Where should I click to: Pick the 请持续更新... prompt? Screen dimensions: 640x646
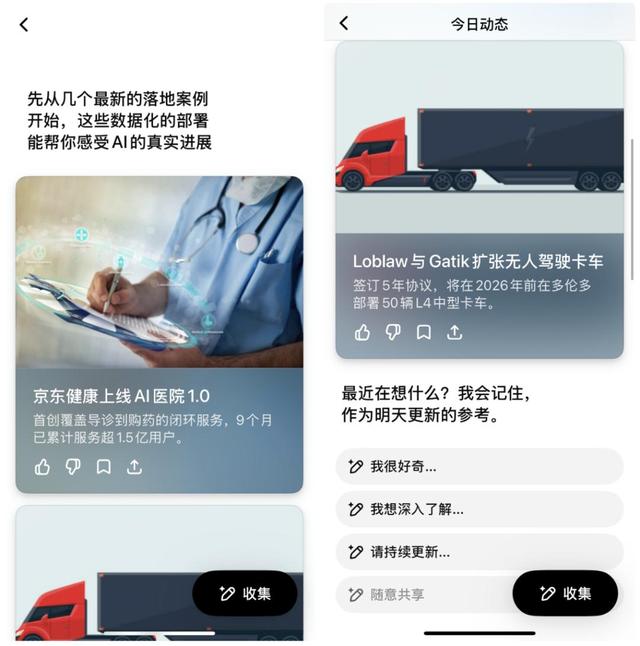[x=478, y=552]
